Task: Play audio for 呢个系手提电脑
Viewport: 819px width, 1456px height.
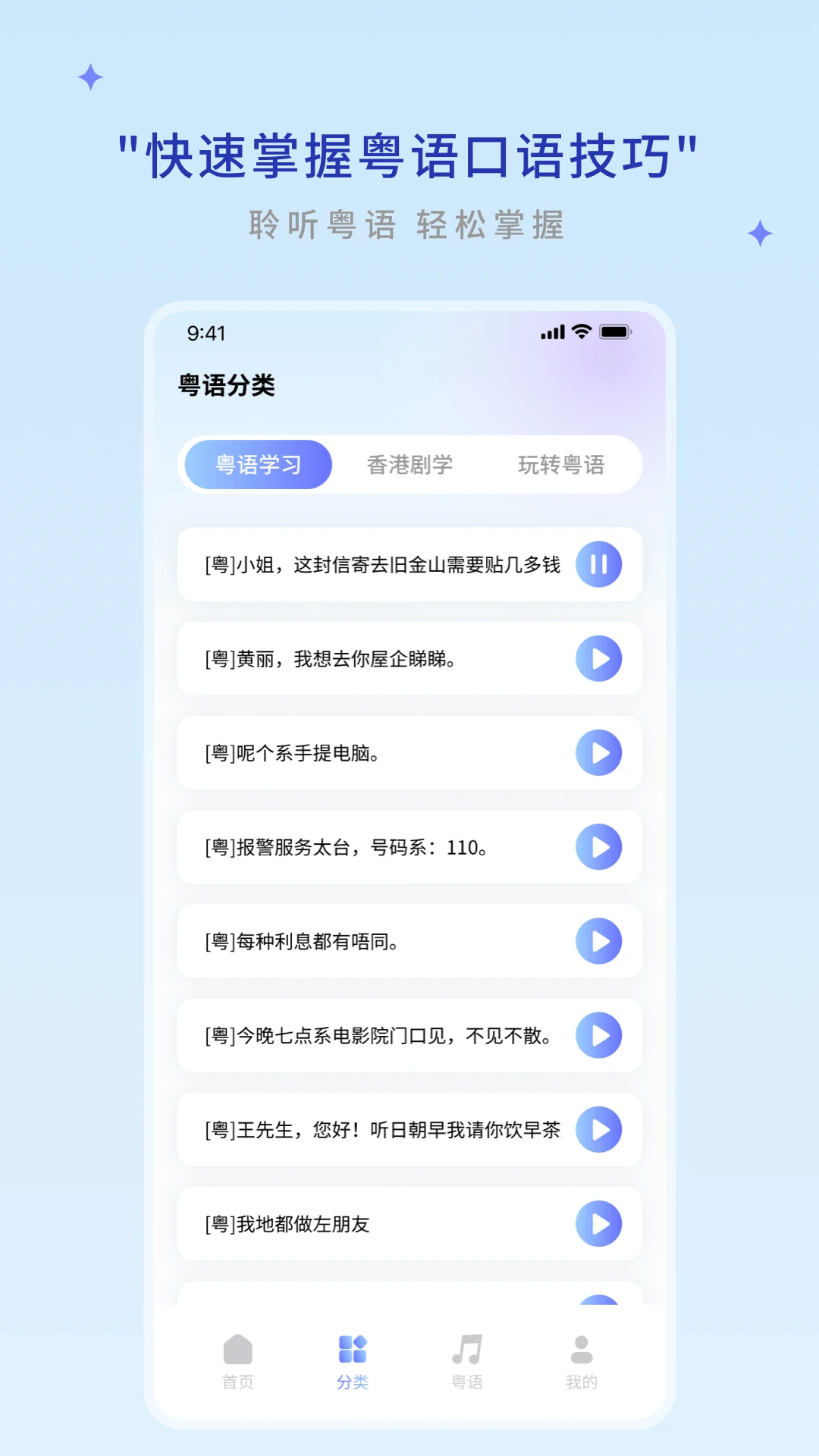Action: tap(600, 753)
